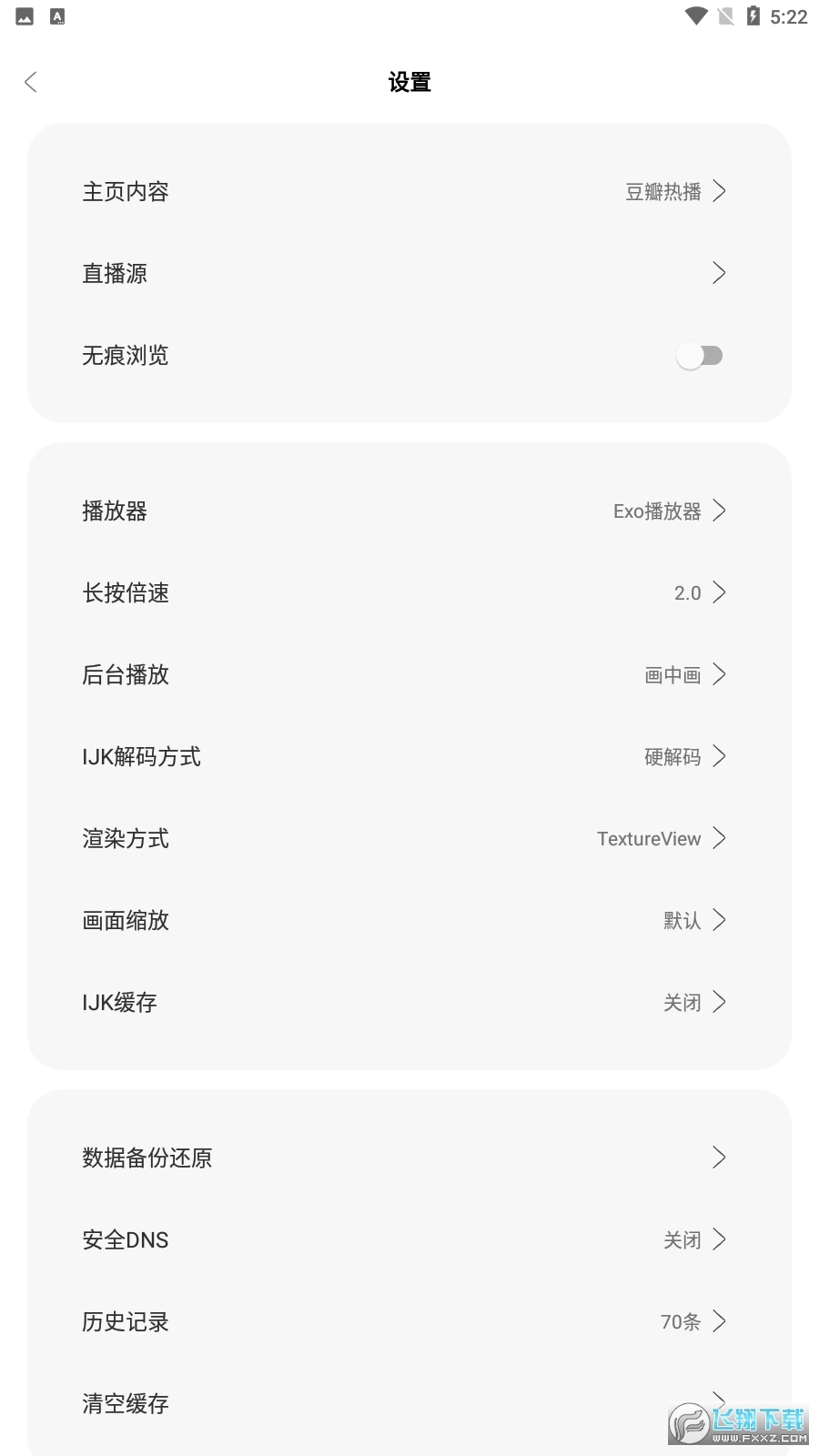
Task: Tap the muted network icon in status bar
Action: [726, 15]
